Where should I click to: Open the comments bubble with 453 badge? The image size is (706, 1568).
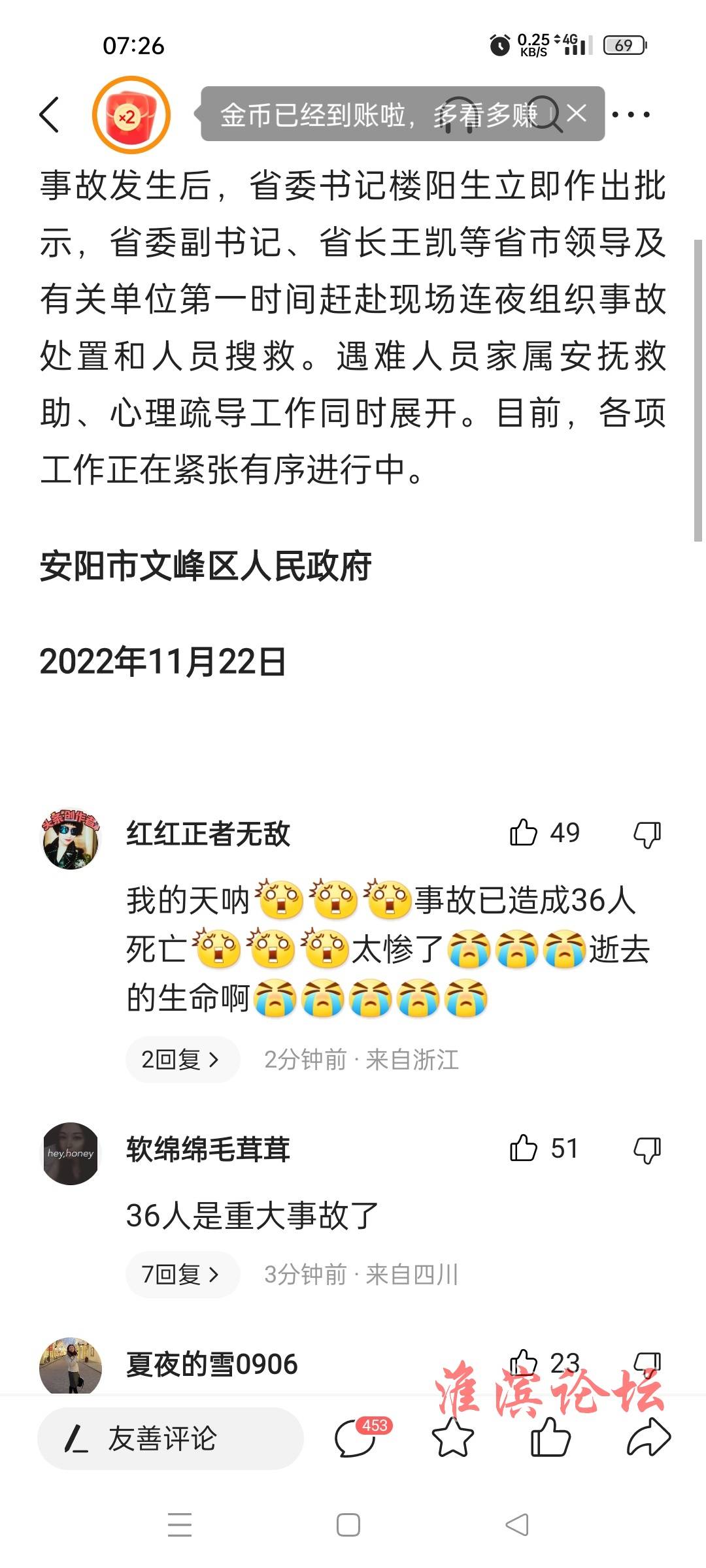(x=356, y=1437)
